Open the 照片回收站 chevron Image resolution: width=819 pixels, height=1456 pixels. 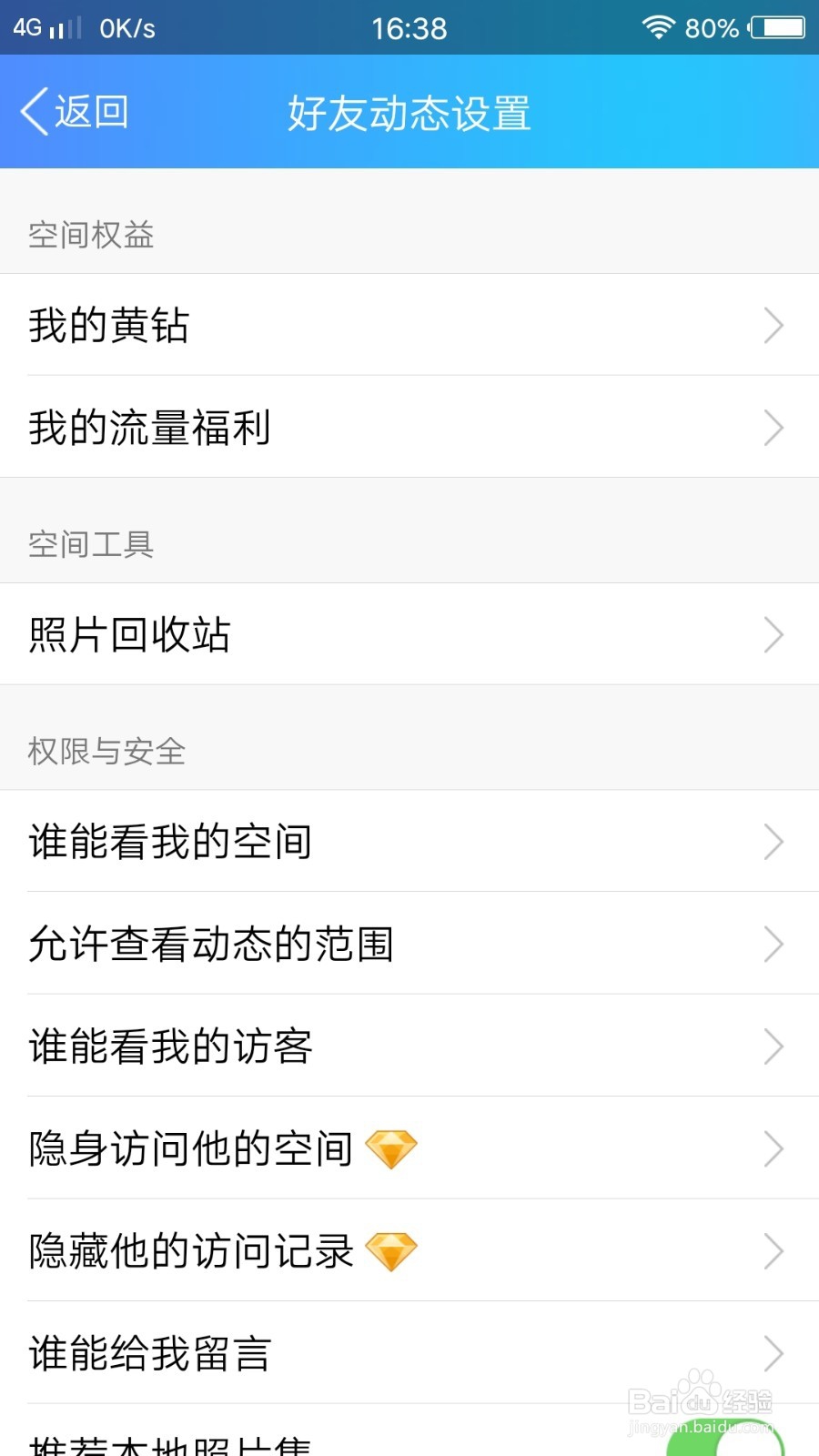773,634
